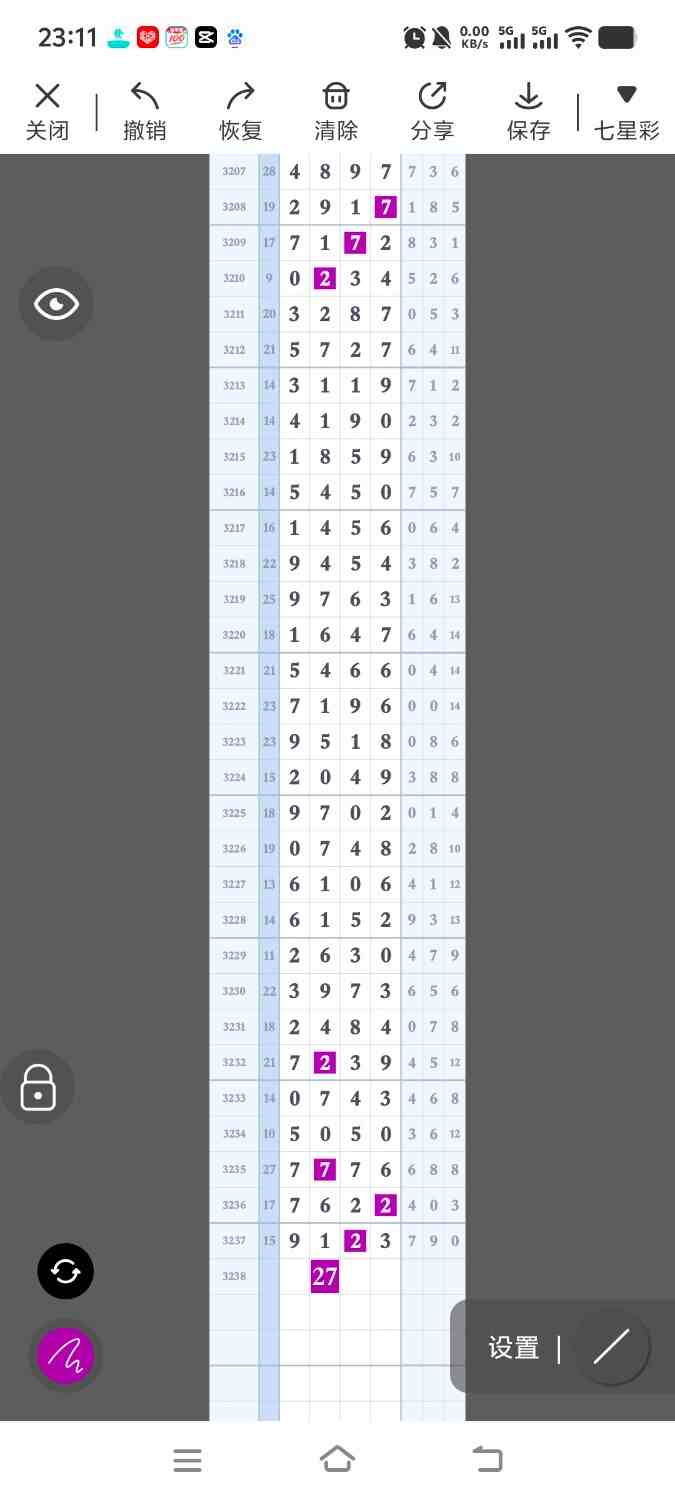Select the straight line tool
Image resolution: width=675 pixels, height=1500 pixels.
(x=611, y=1347)
